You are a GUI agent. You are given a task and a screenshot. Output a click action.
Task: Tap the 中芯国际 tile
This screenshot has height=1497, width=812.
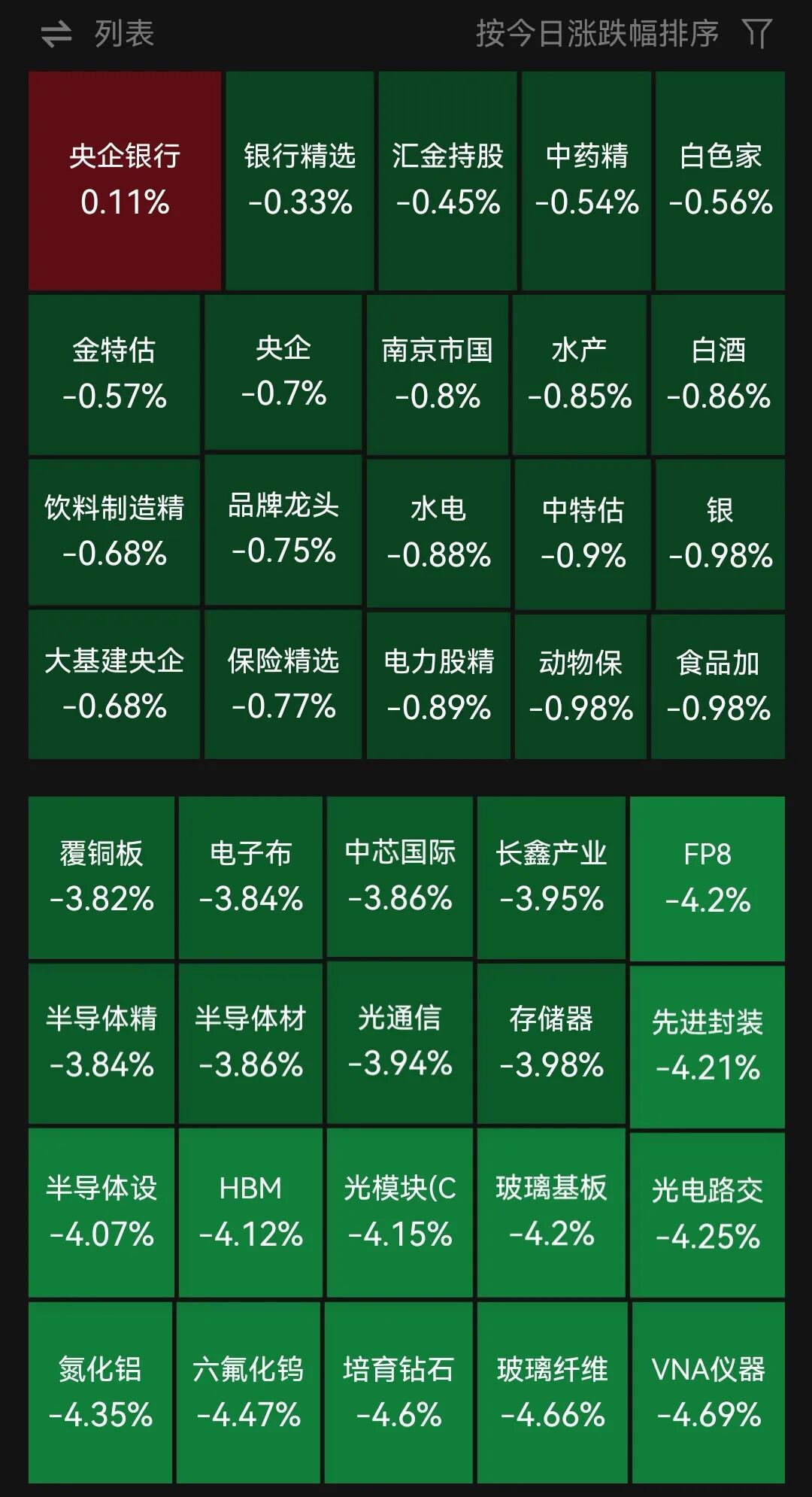point(400,877)
